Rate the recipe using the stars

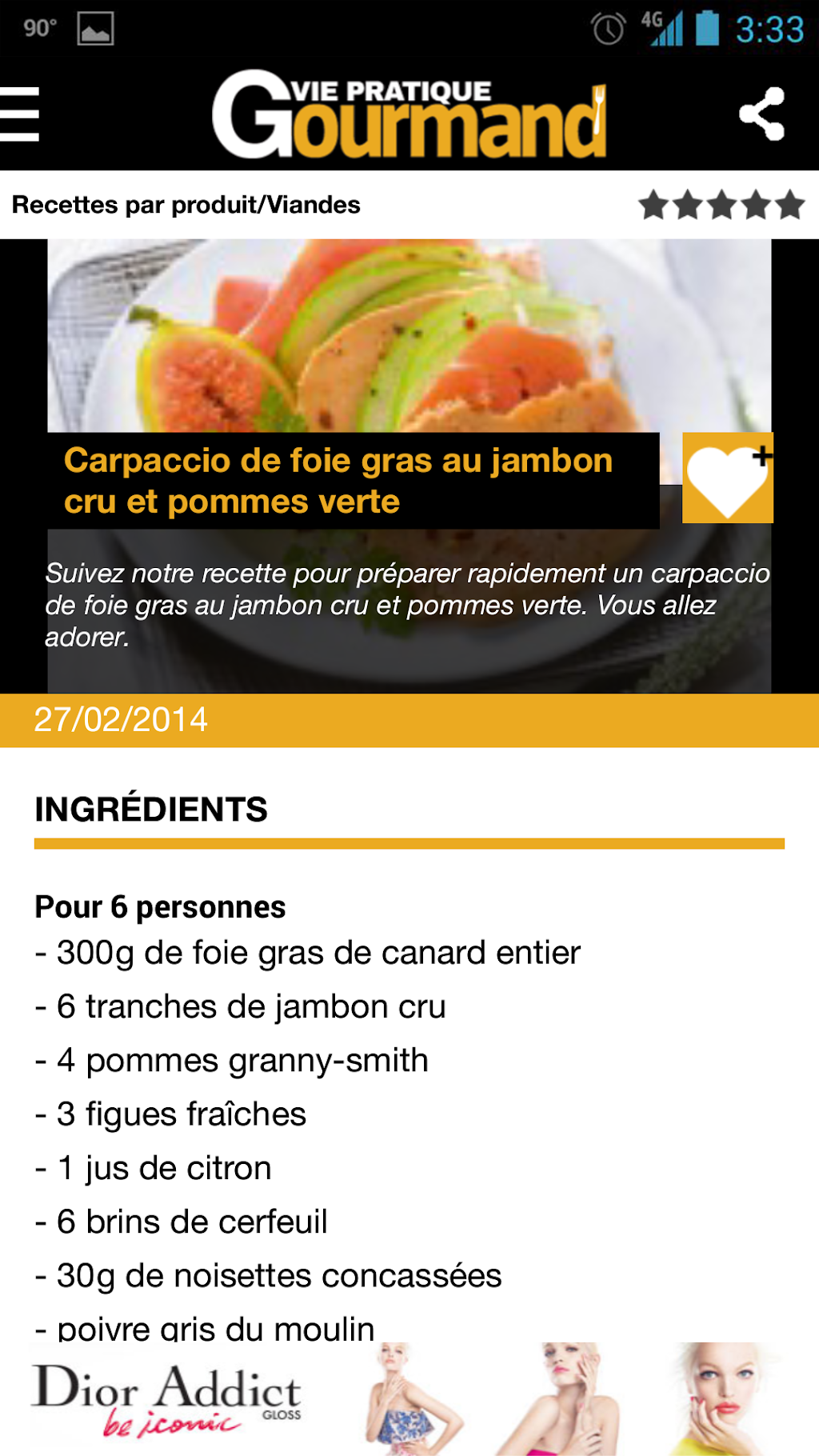721,205
